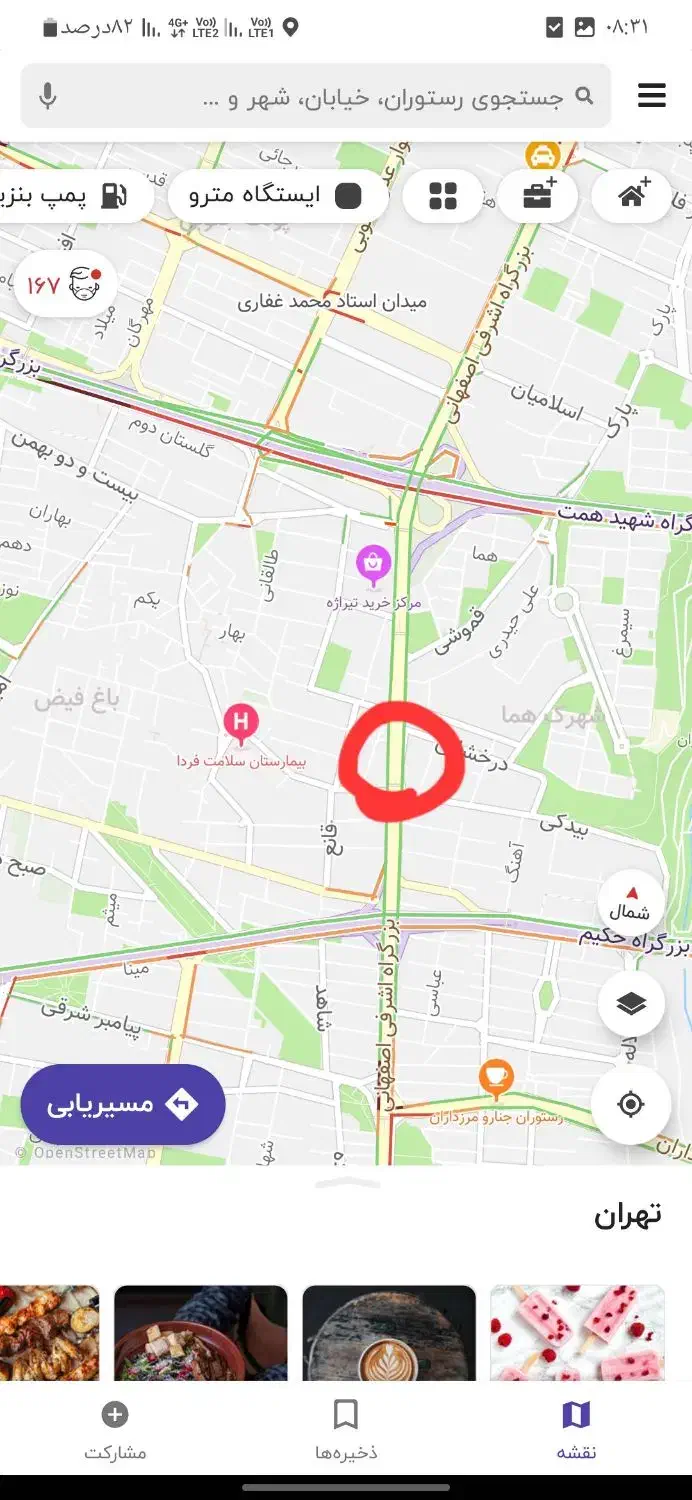Open the hamburger menu
This screenshot has height=1500, width=692.
pos(651,96)
